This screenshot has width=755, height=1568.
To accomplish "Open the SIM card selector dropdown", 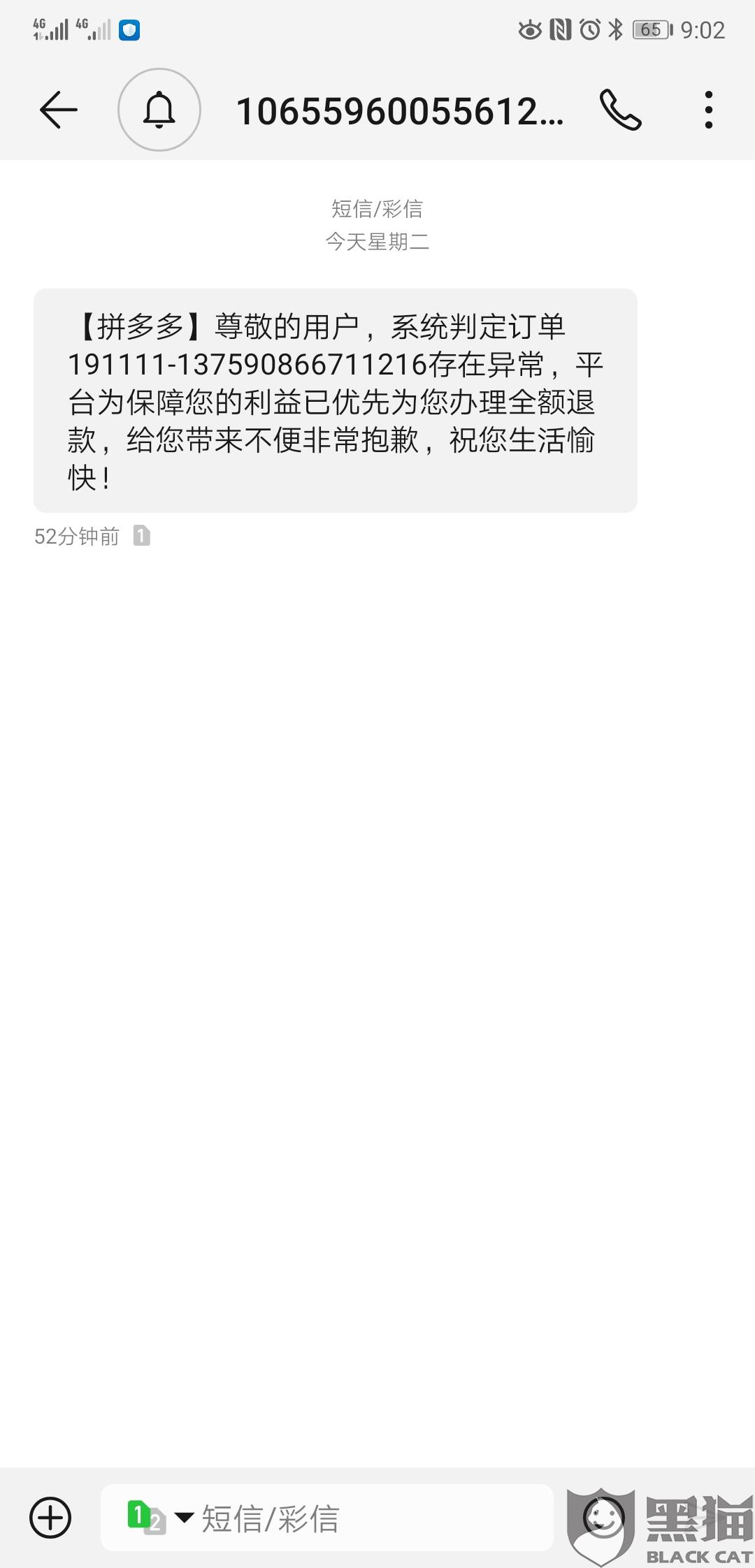I will pyautogui.click(x=160, y=1518).
